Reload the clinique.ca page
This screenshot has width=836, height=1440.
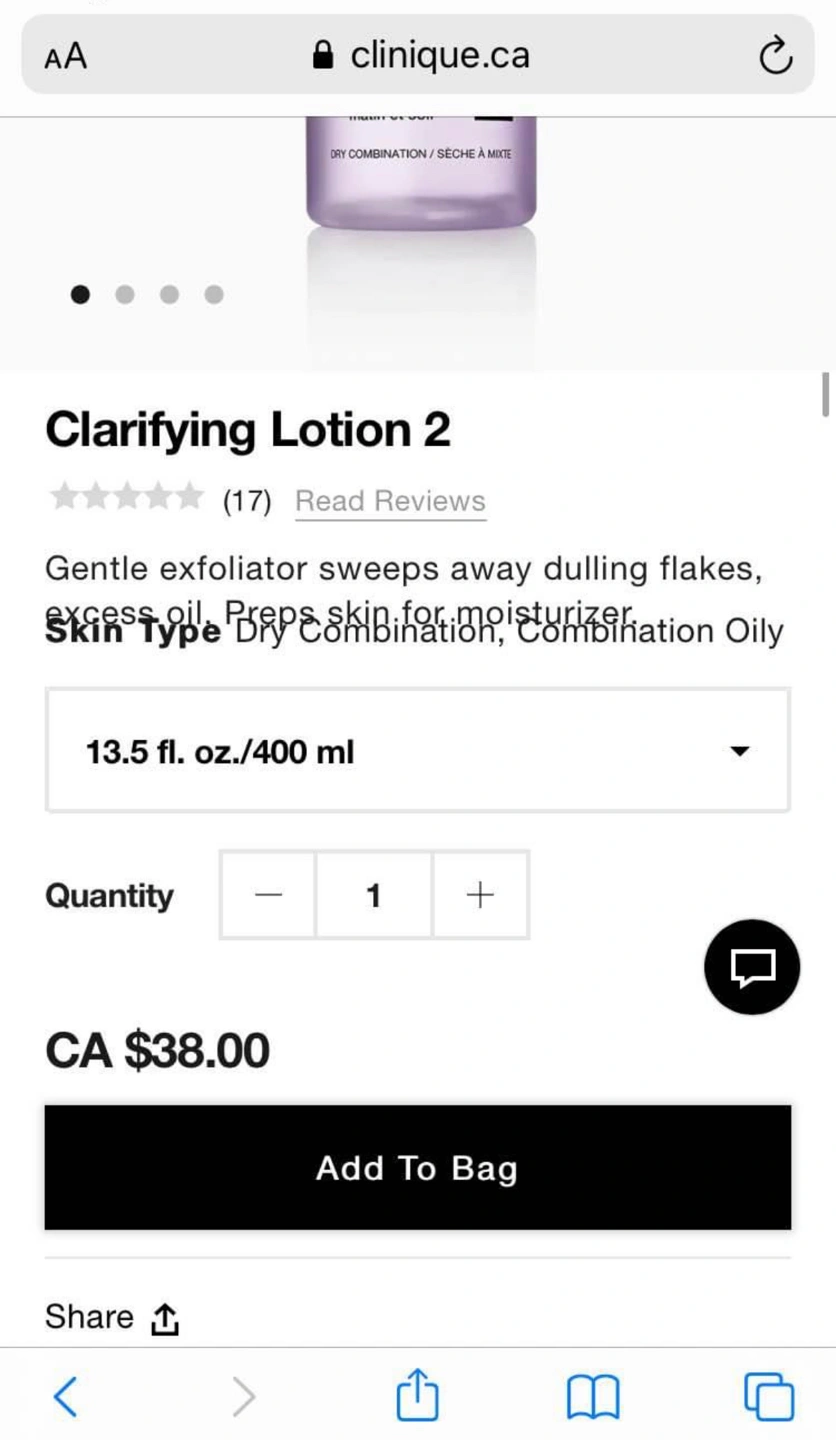775,57
